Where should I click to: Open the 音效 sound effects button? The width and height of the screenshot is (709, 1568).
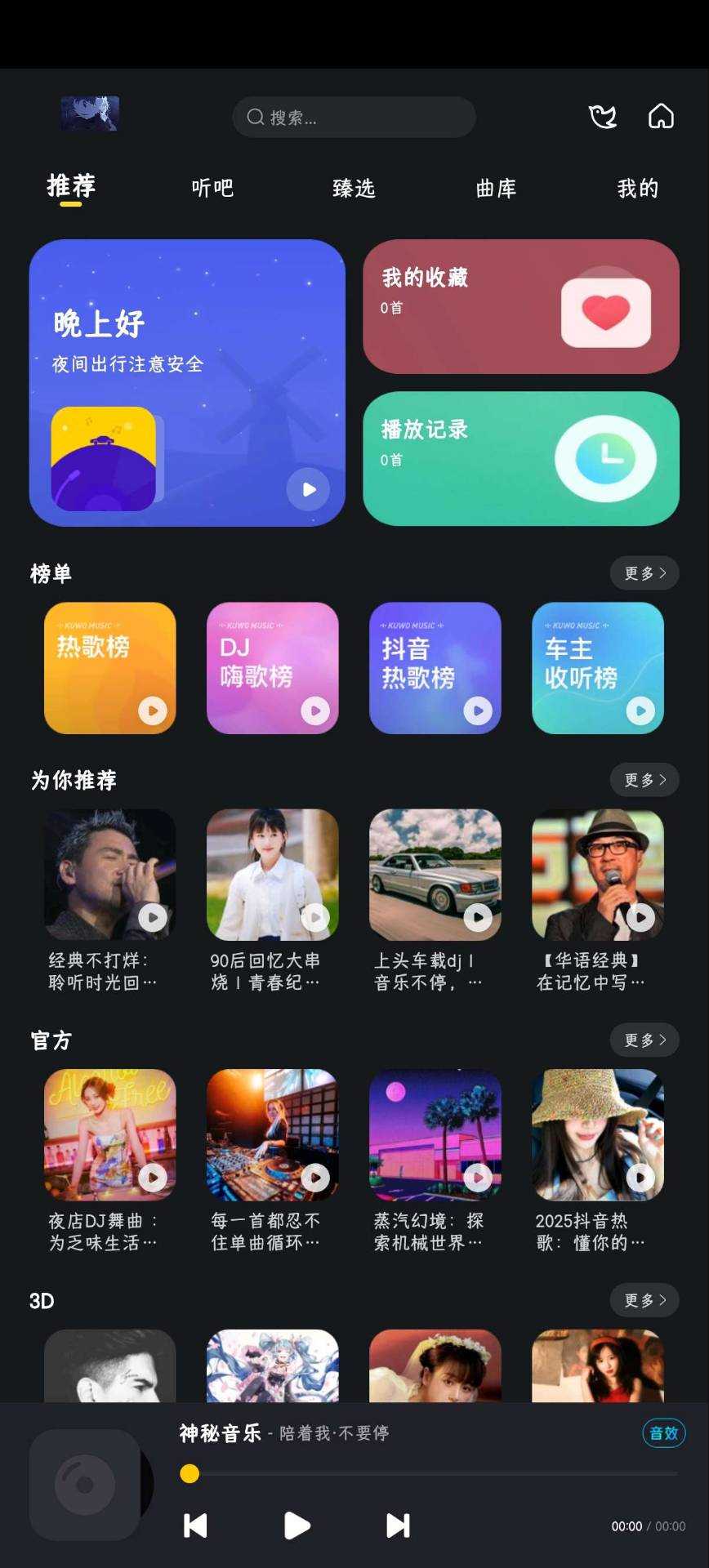(663, 1432)
